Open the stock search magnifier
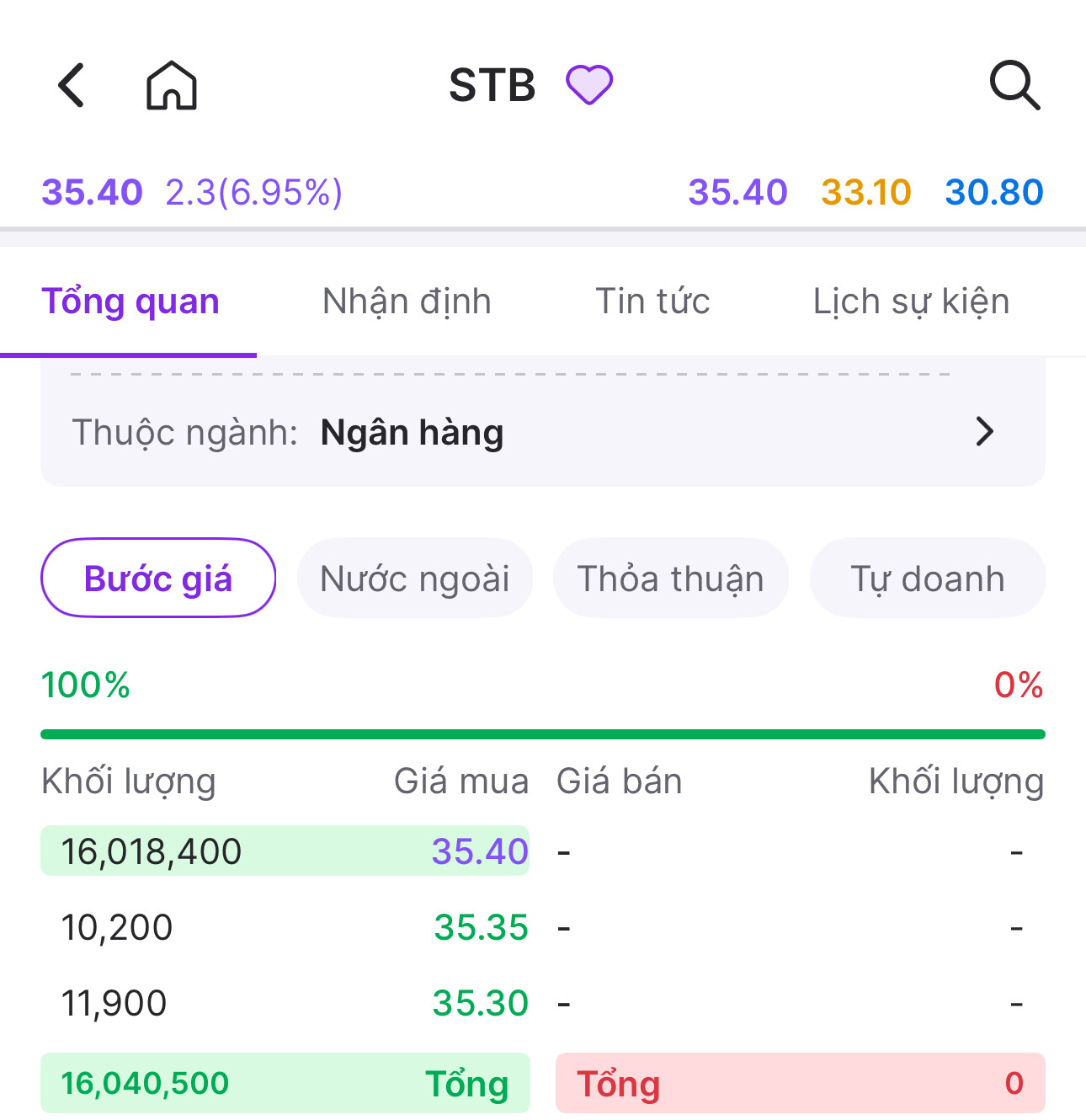 1014,85
